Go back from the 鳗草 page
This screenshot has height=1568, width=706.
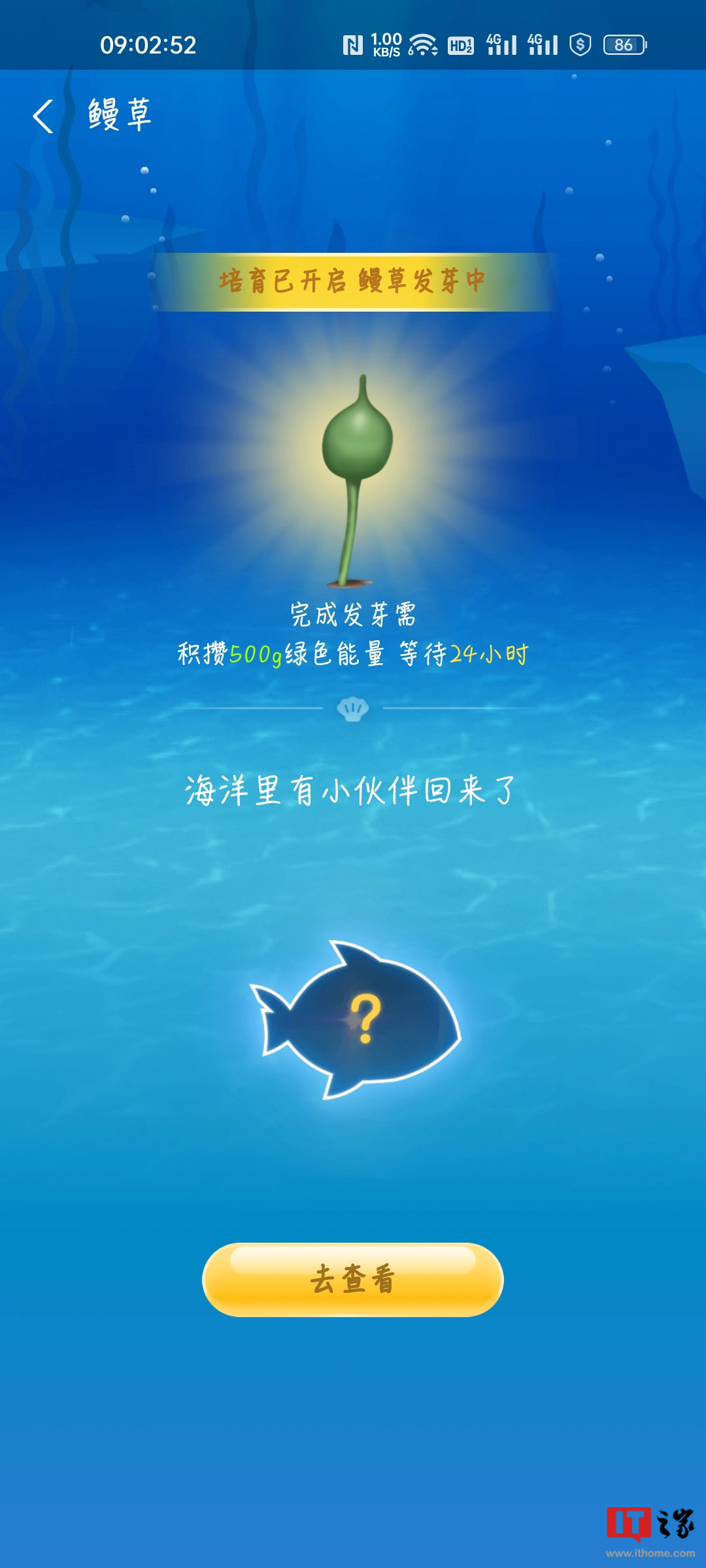(x=43, y=116)
